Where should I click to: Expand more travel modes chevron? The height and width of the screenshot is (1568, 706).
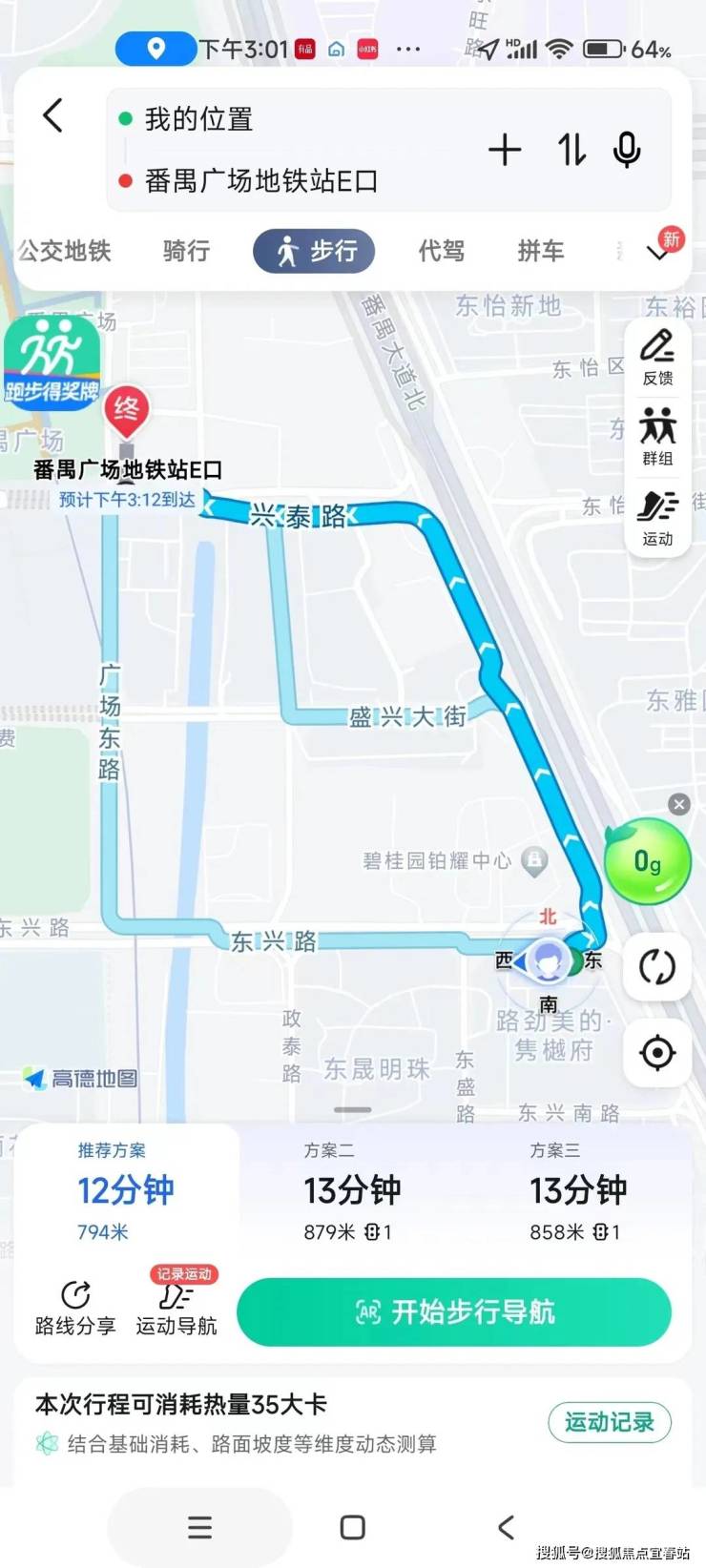(x=658, y=252)
